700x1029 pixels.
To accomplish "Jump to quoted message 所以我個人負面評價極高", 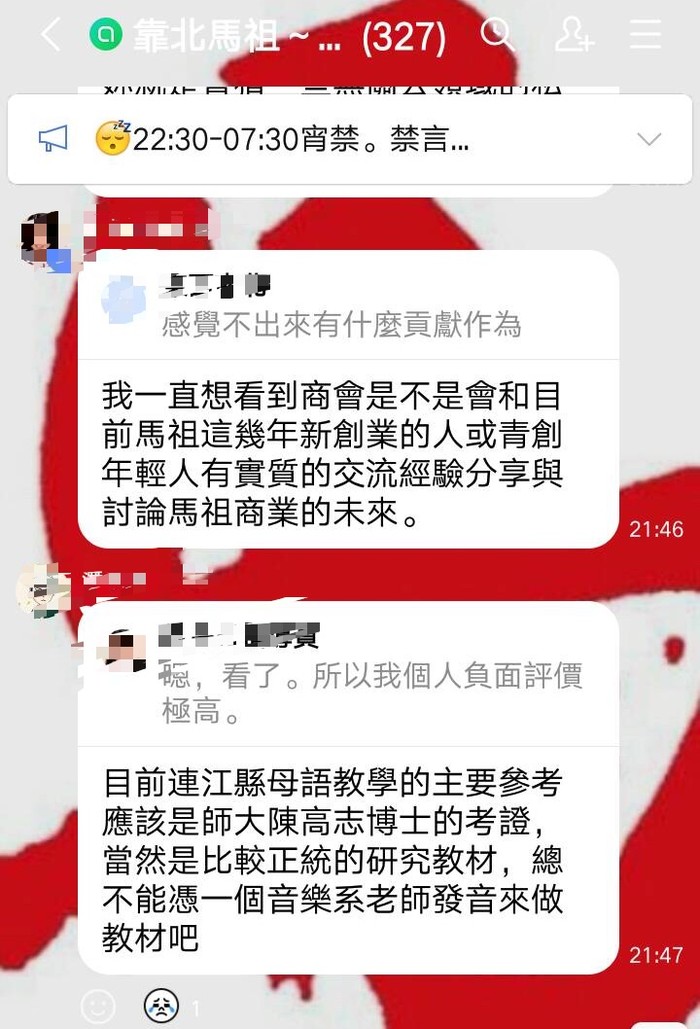I will (x=370, y=677).
